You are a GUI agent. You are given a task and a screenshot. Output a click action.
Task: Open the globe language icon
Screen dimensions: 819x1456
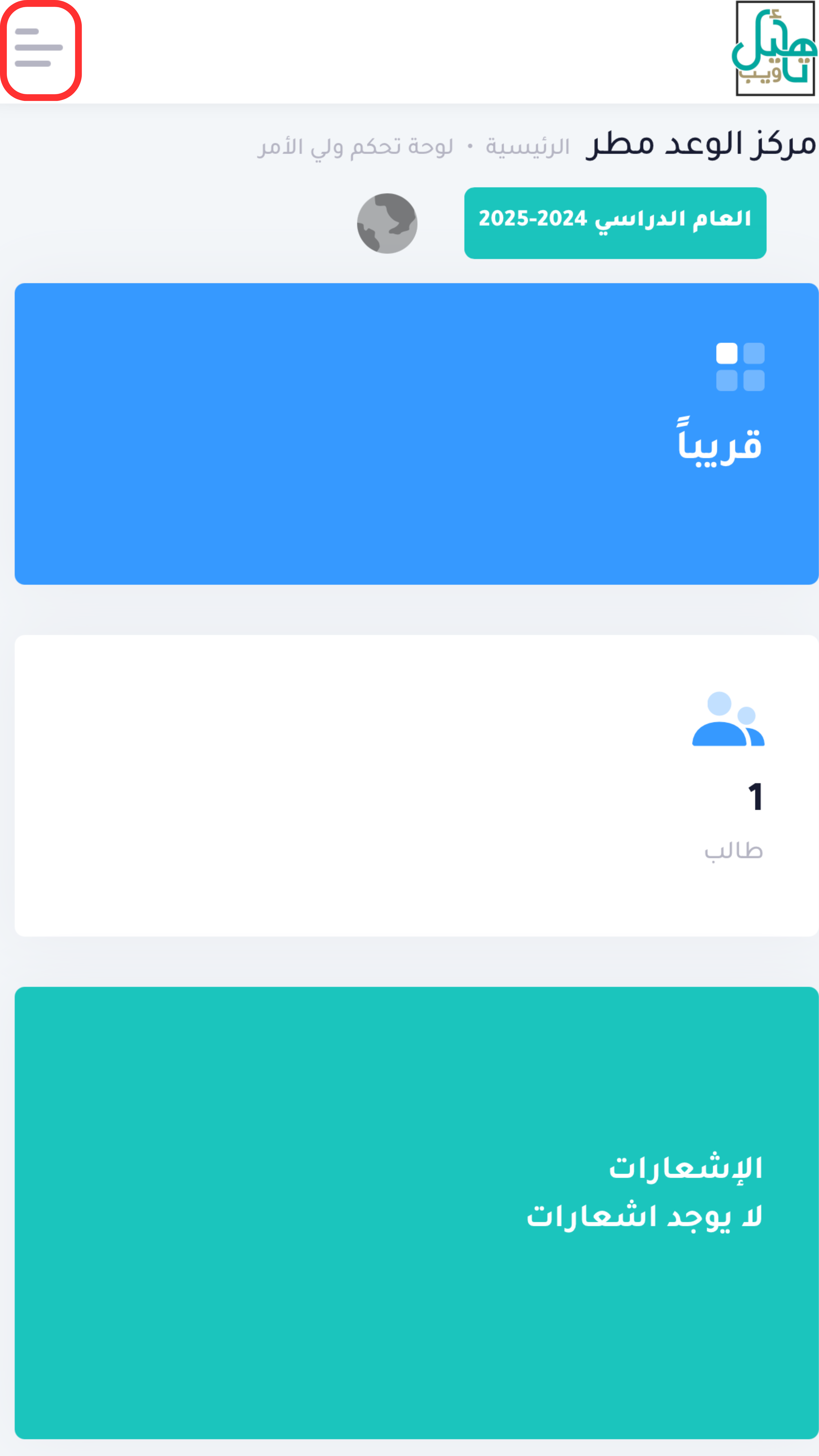(387, 223)
